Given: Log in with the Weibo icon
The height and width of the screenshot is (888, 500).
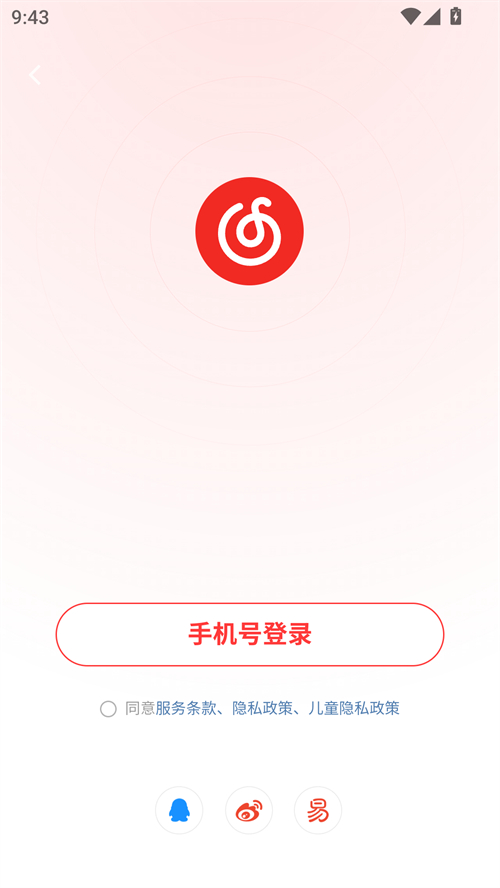Looking at the screenshot, I should click(x=249, y=810).
